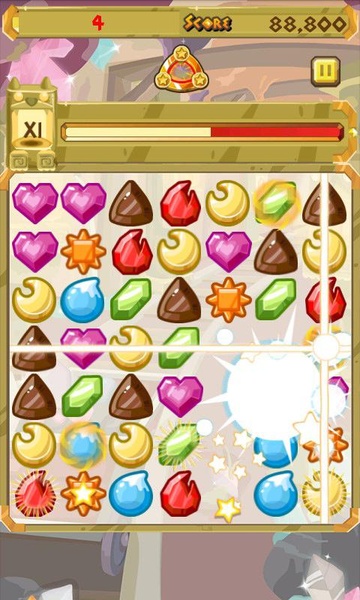Viewport: 360px width, 600px height.
Task: Tap the glowing red flame gem
Action: pyautogui.click(x=35, y=494)
